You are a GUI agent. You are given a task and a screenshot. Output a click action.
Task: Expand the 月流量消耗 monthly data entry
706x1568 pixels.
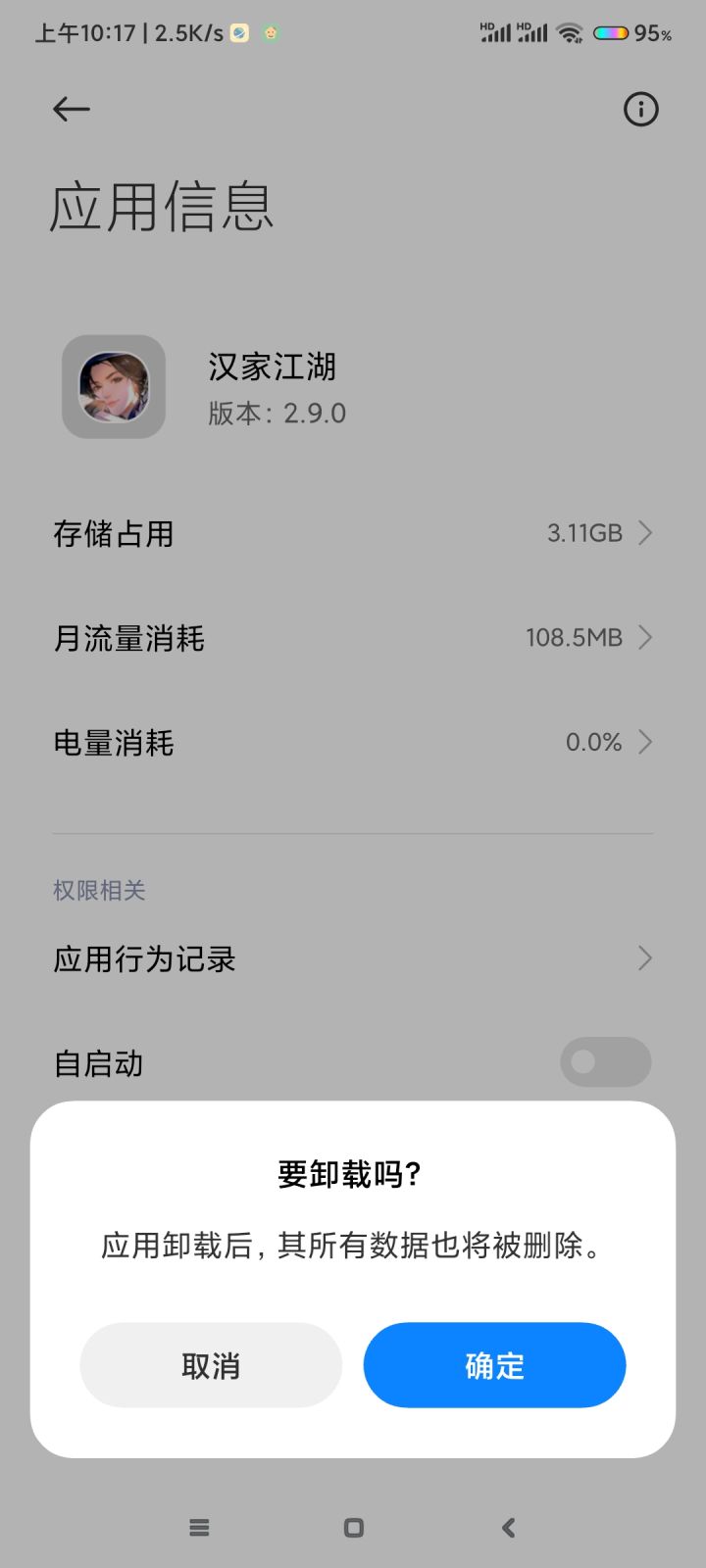click(x=353, y=637)
